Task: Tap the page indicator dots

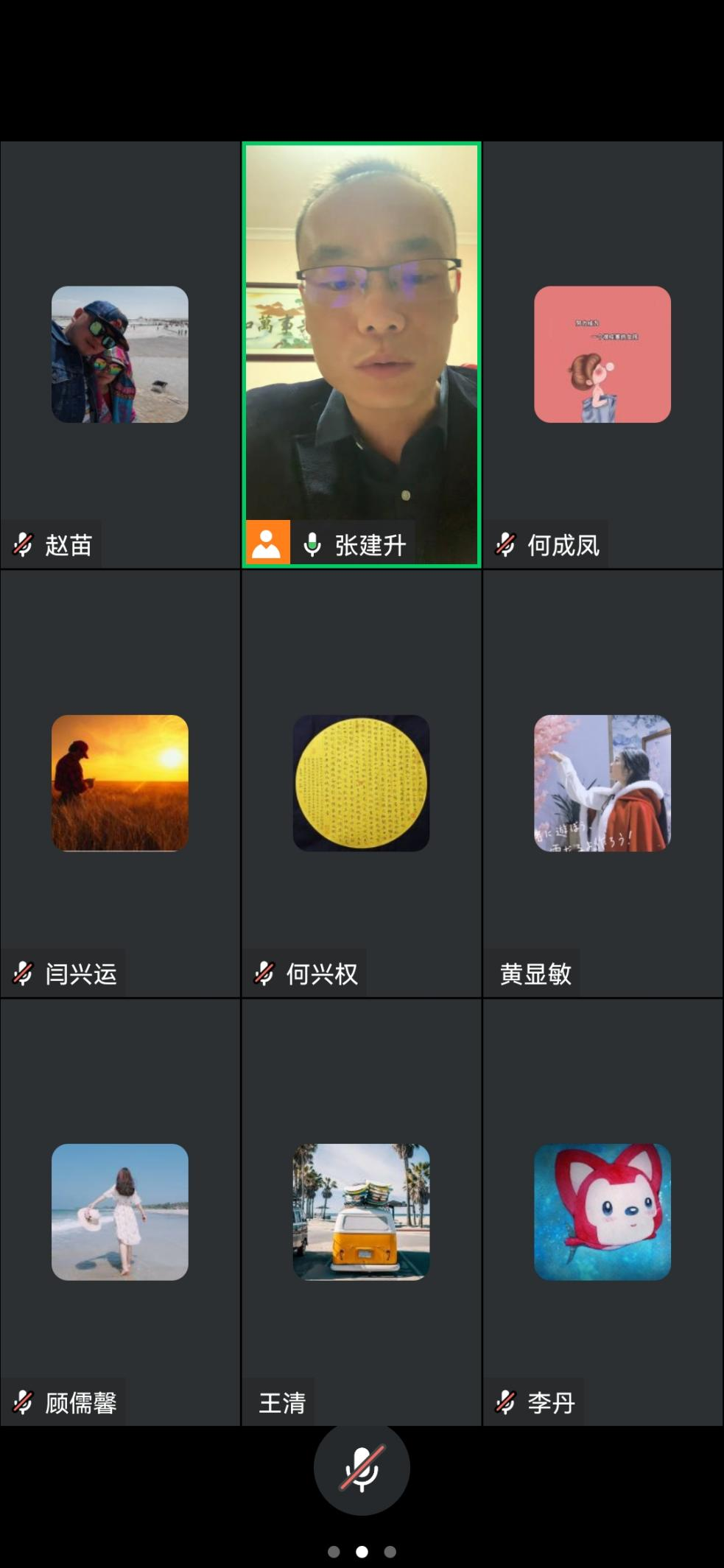Action: click(362, 1552)
